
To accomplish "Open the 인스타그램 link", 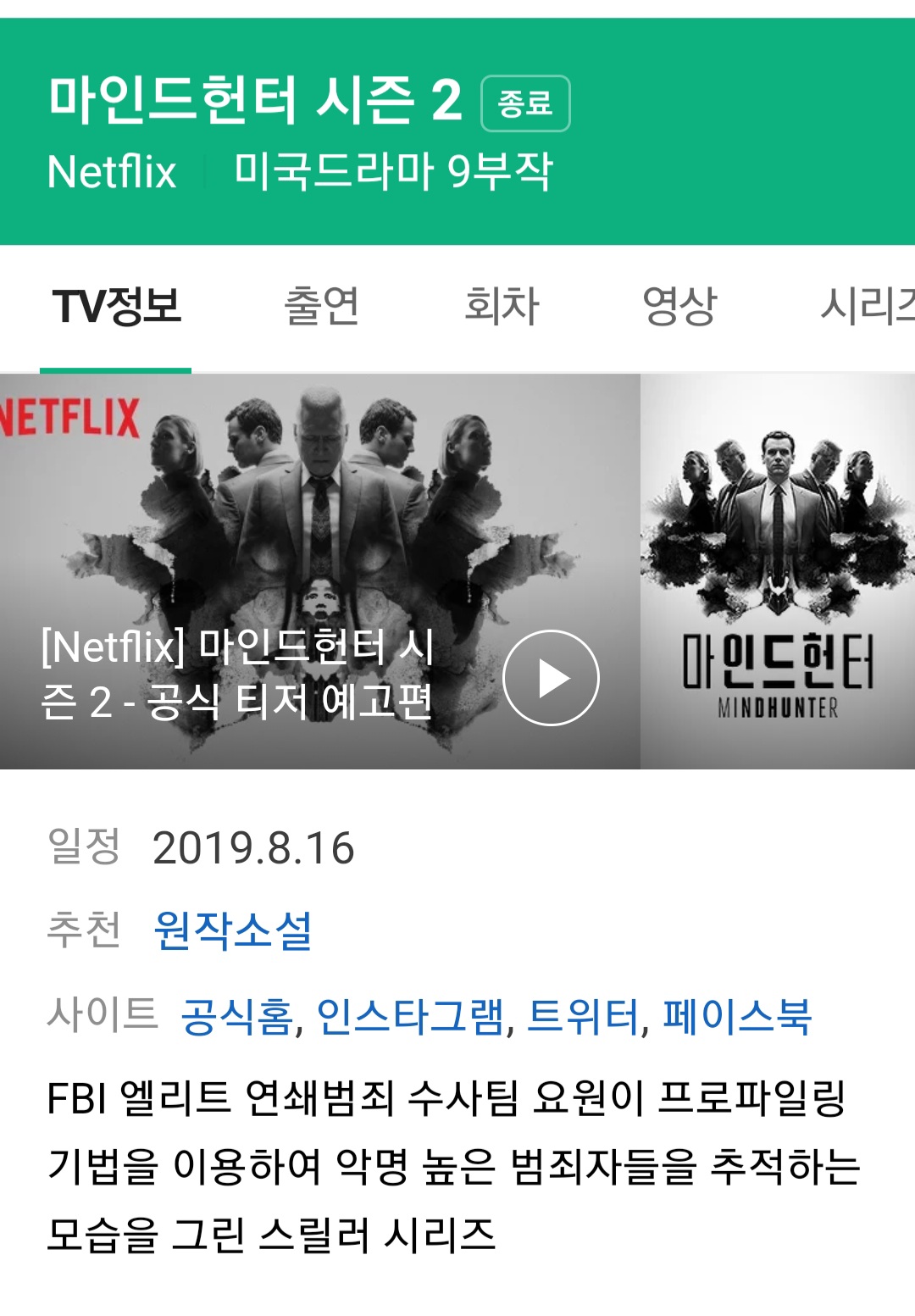I will [410, 1016].
